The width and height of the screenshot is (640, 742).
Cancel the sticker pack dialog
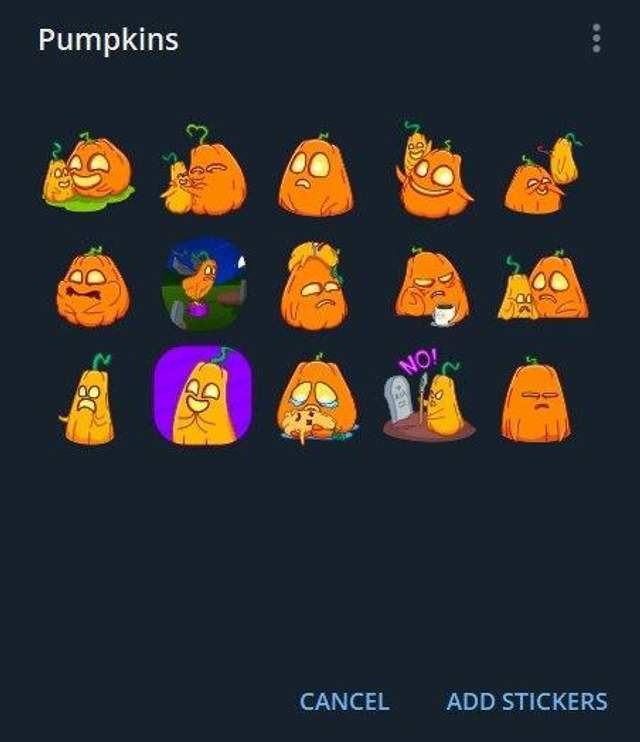point(344,701)
